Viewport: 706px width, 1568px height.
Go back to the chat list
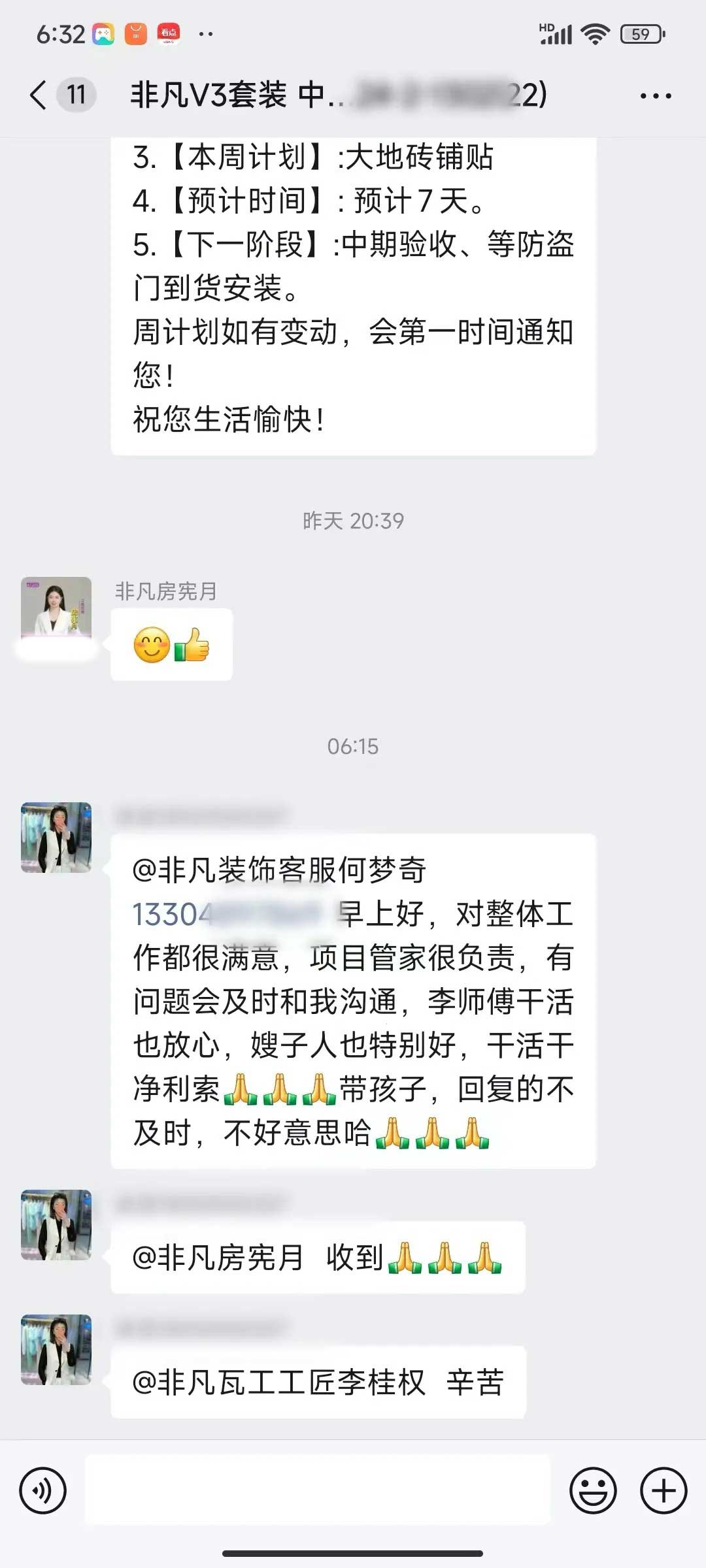point(39,95)
